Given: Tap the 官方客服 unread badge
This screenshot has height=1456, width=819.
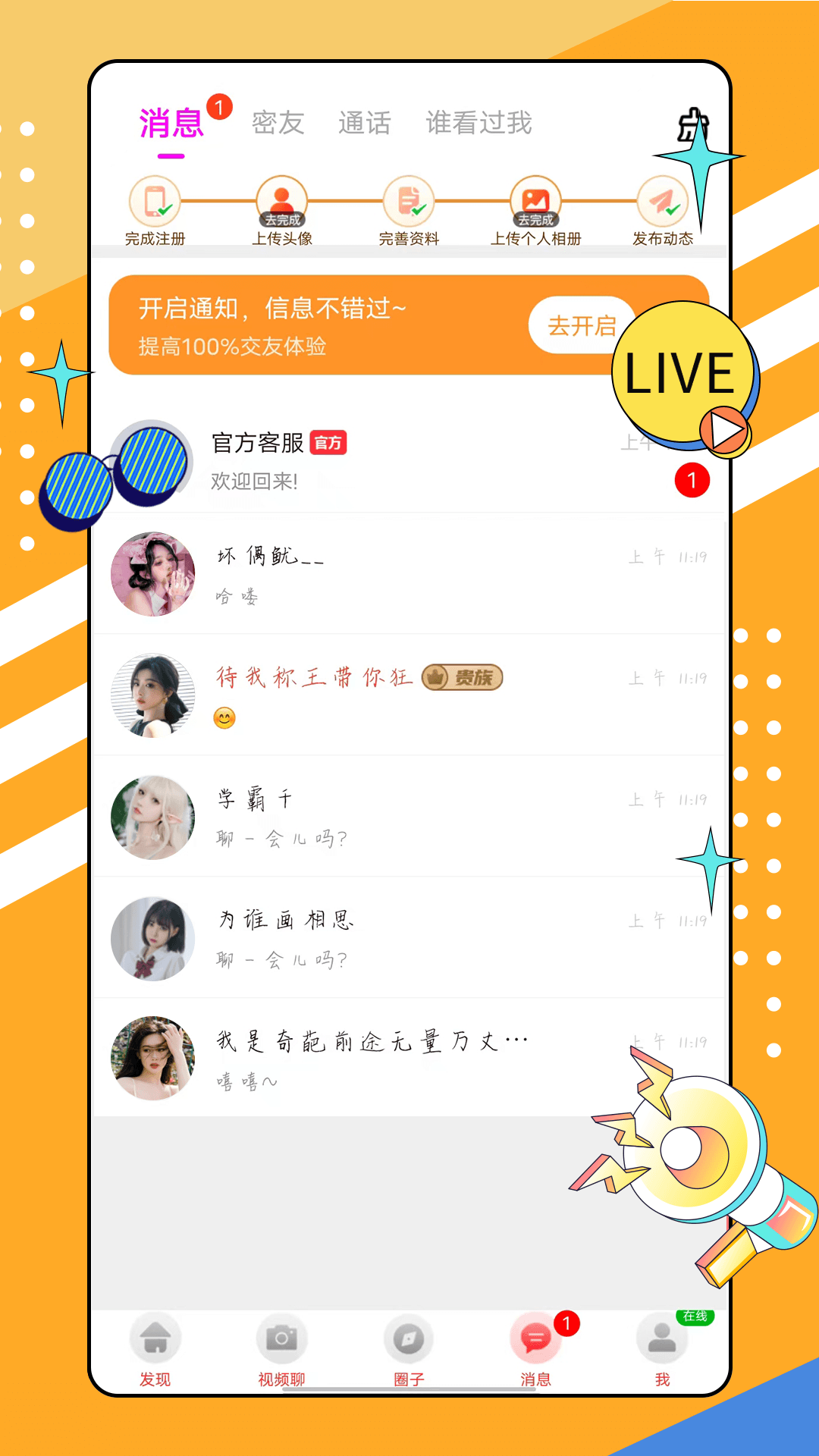Looking at the screenshot, I should point(691,480).
